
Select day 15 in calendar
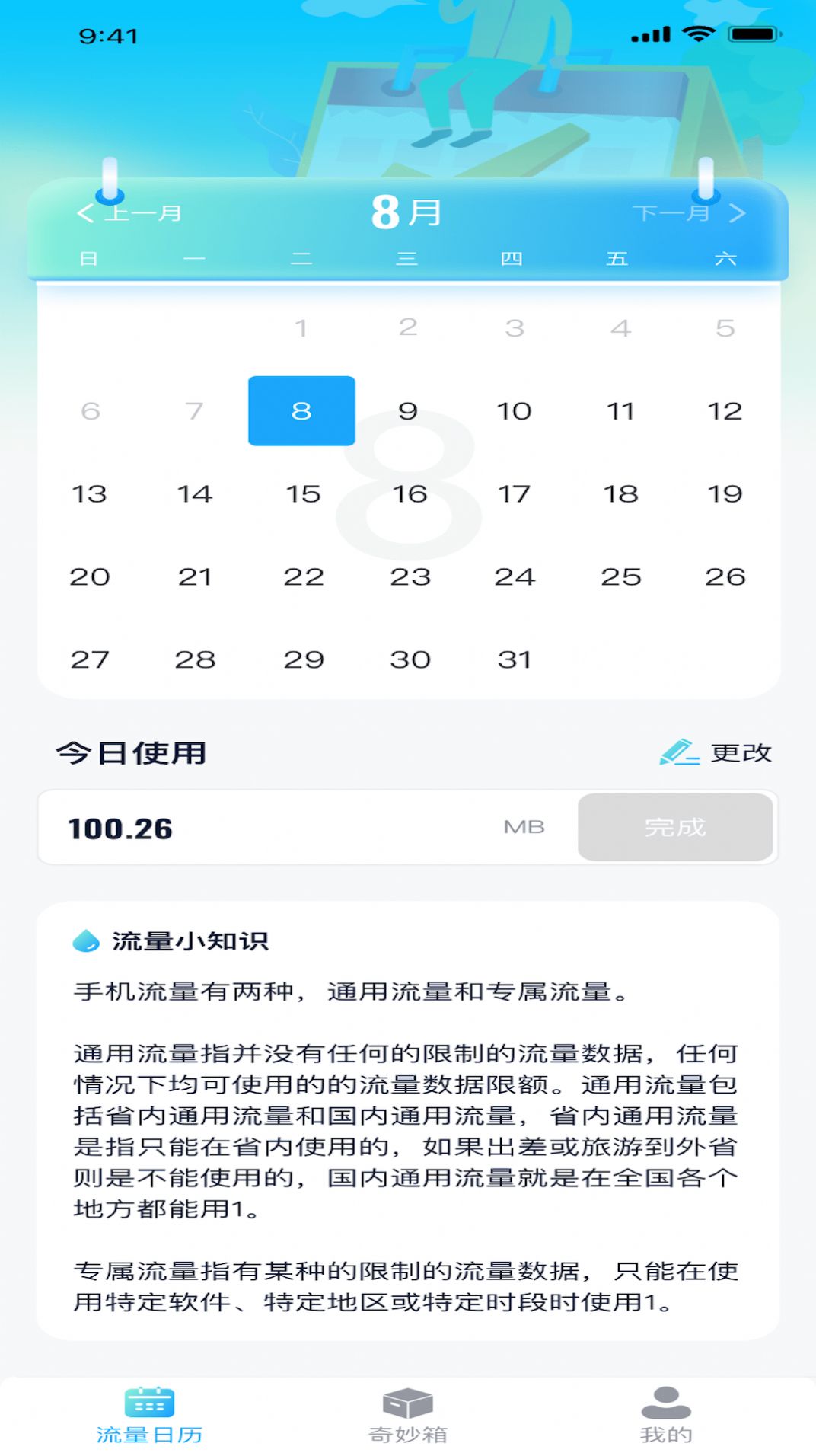click(303, 494)
